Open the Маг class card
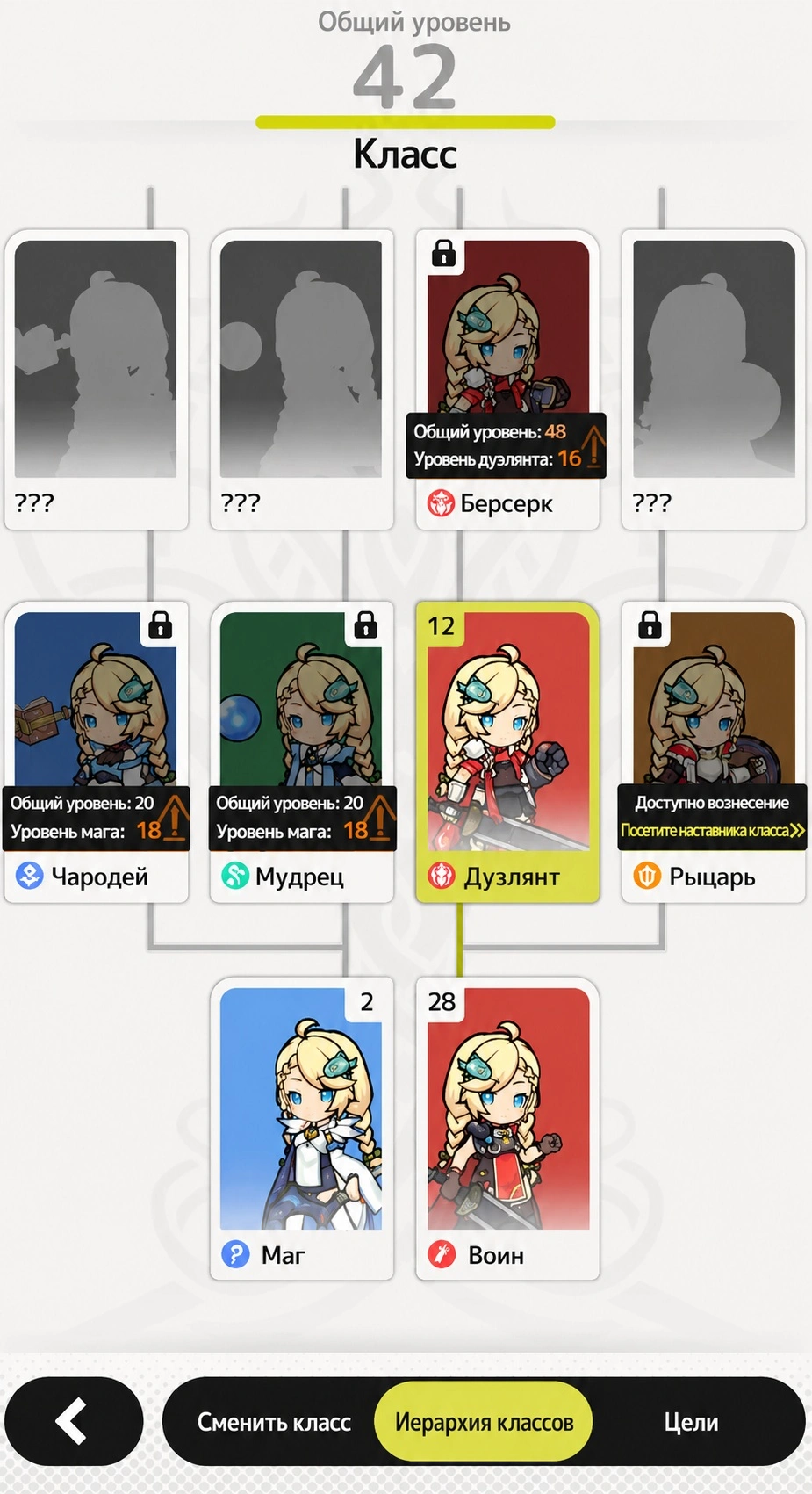This screenshot has width=812, height=1494. click(302, 1129)
